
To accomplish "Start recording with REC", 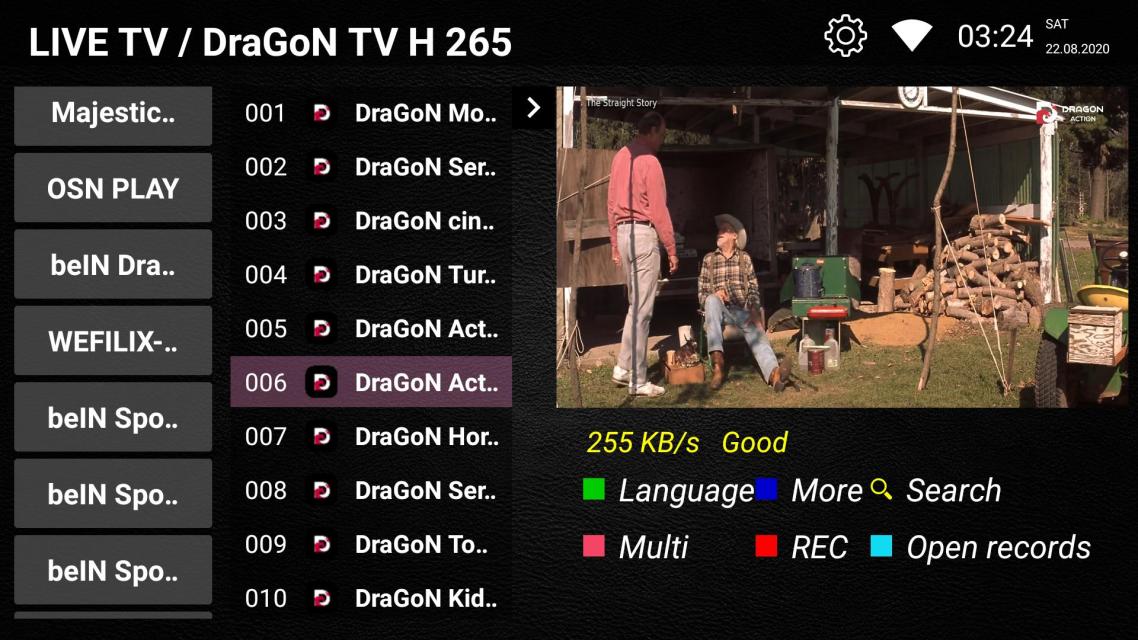I will pos(802,547).
